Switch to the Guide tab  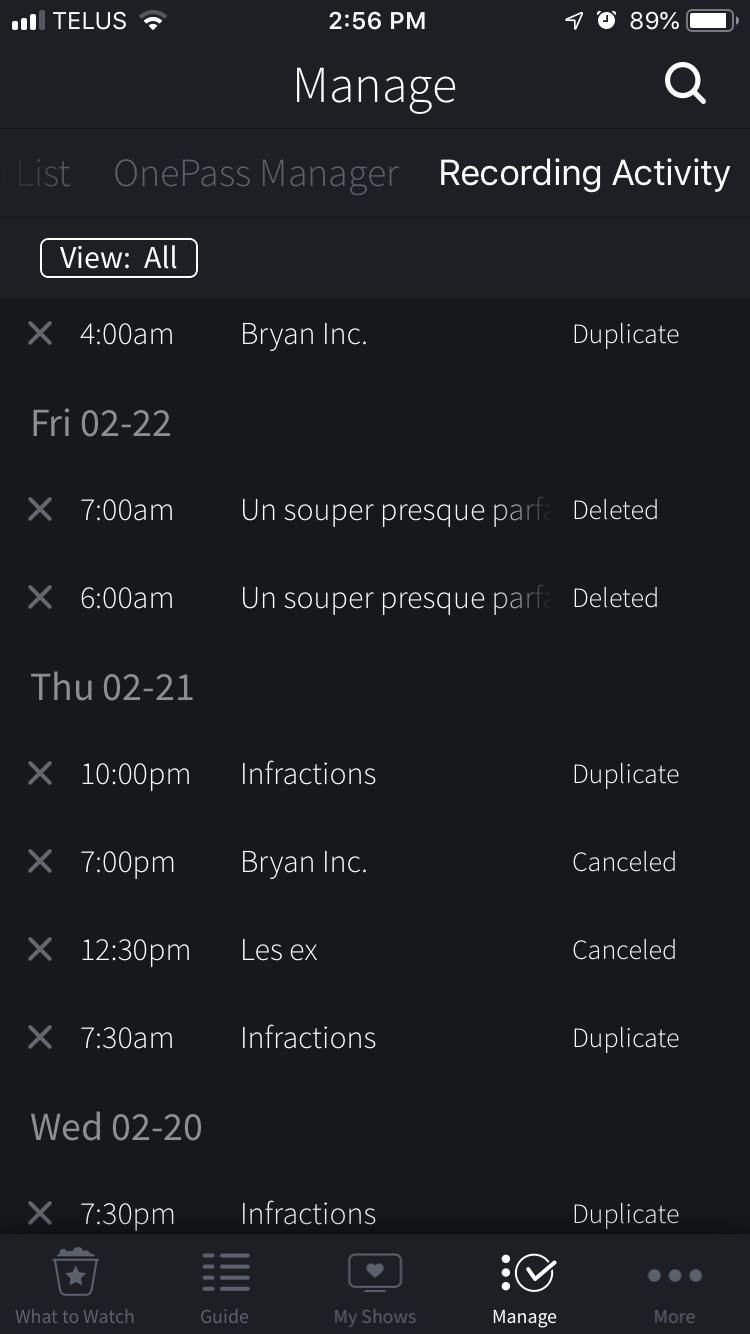coord(225,1285)
